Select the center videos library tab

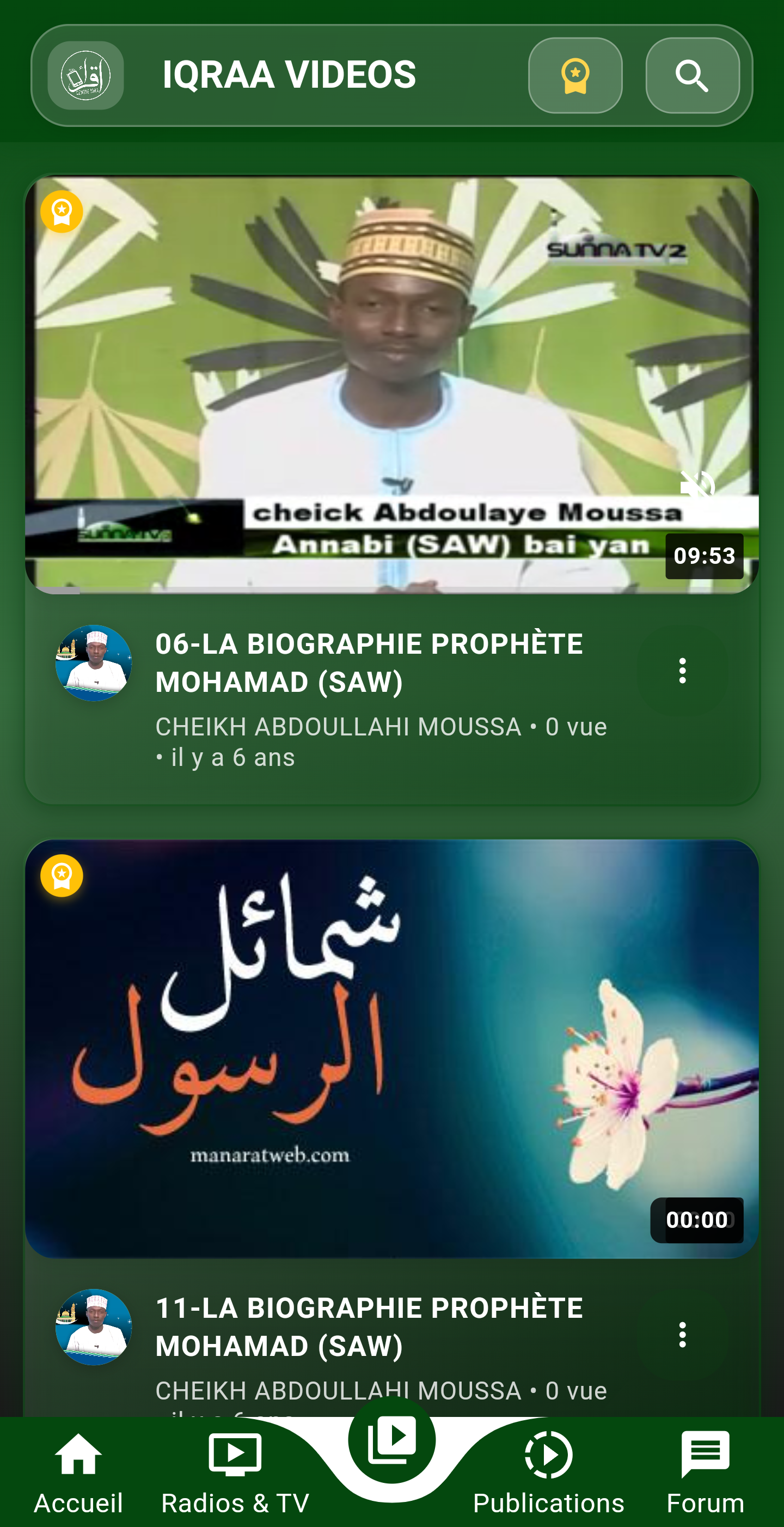(x=391, y=1439)
